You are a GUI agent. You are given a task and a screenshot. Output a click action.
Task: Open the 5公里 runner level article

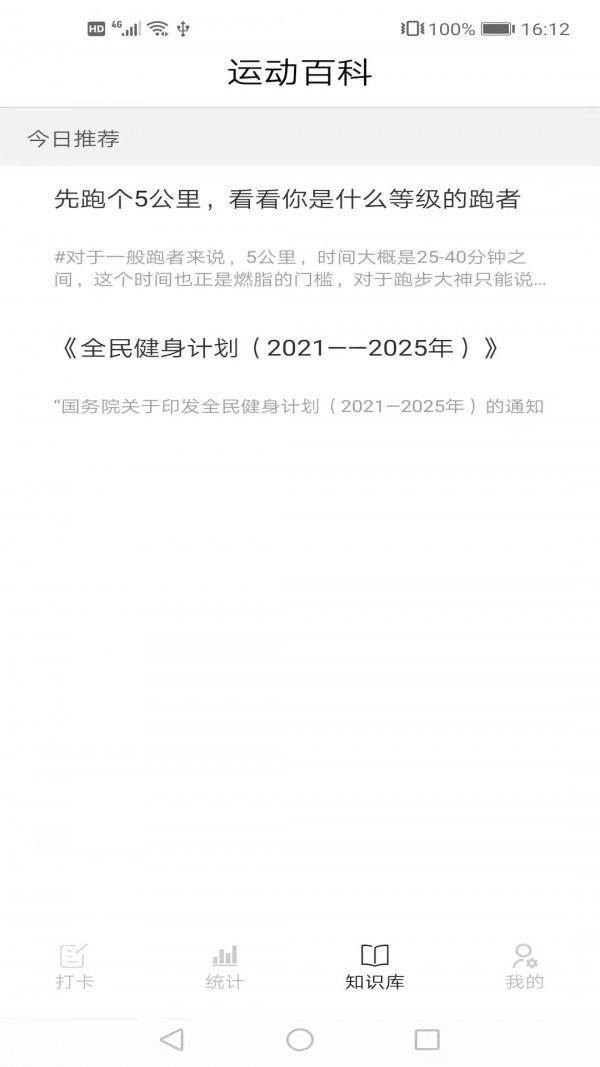tap(287, 200)
